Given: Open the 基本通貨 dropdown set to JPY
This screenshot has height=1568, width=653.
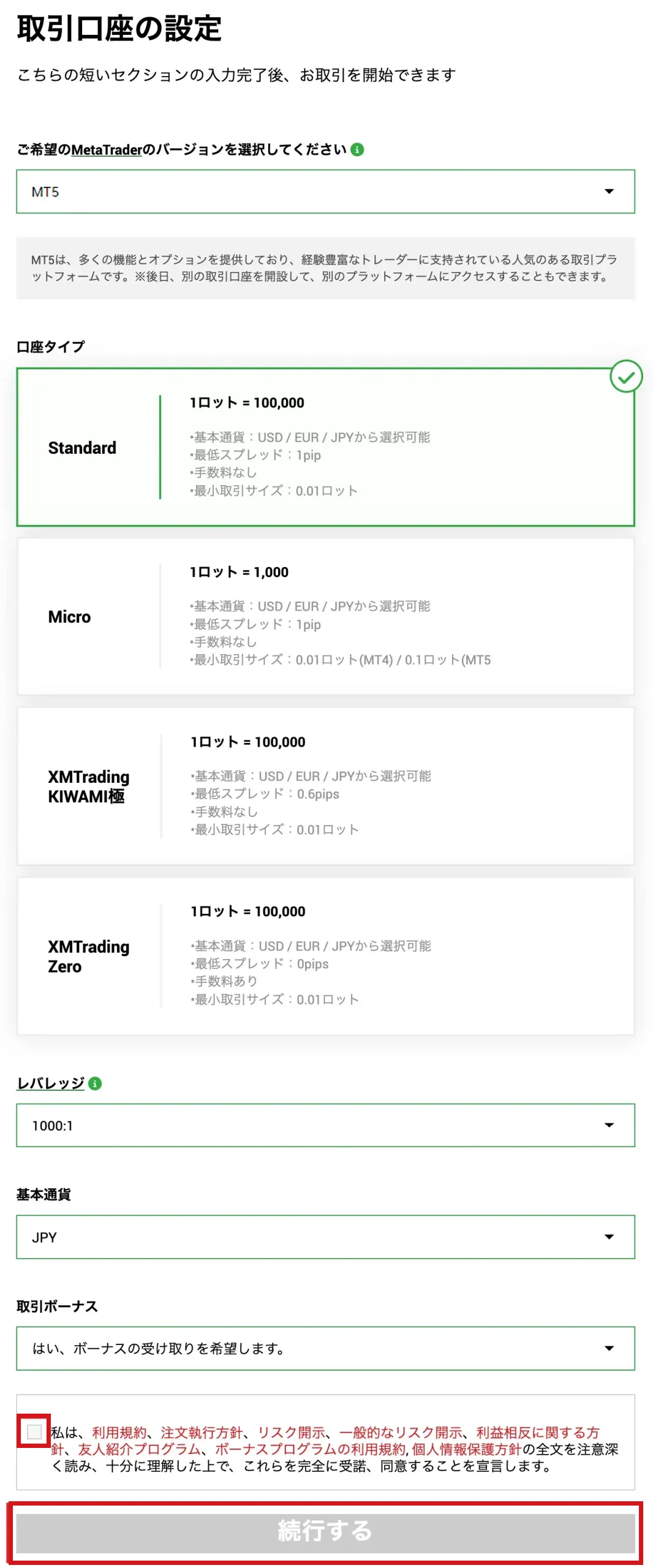Looking at the screenshot, I should coord(325,1237).
